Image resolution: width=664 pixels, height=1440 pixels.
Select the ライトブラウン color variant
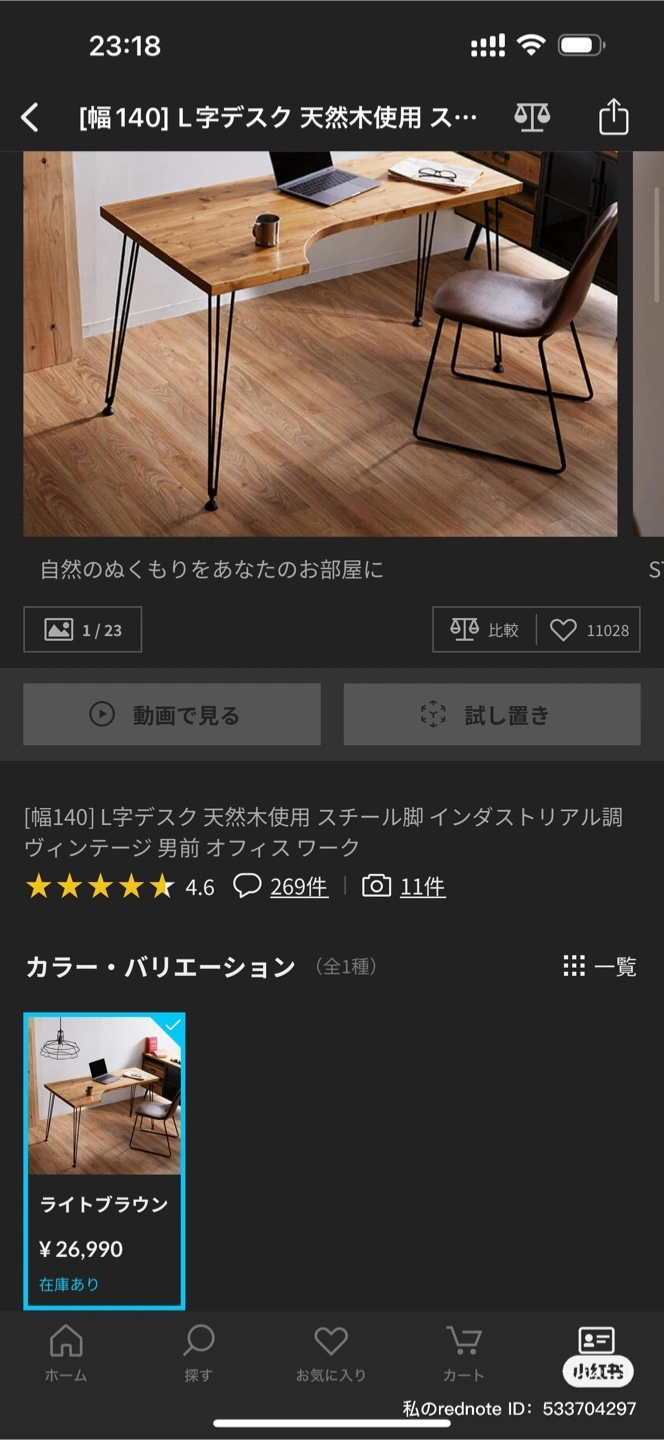pyautogui.click(x=105, y=1160)
